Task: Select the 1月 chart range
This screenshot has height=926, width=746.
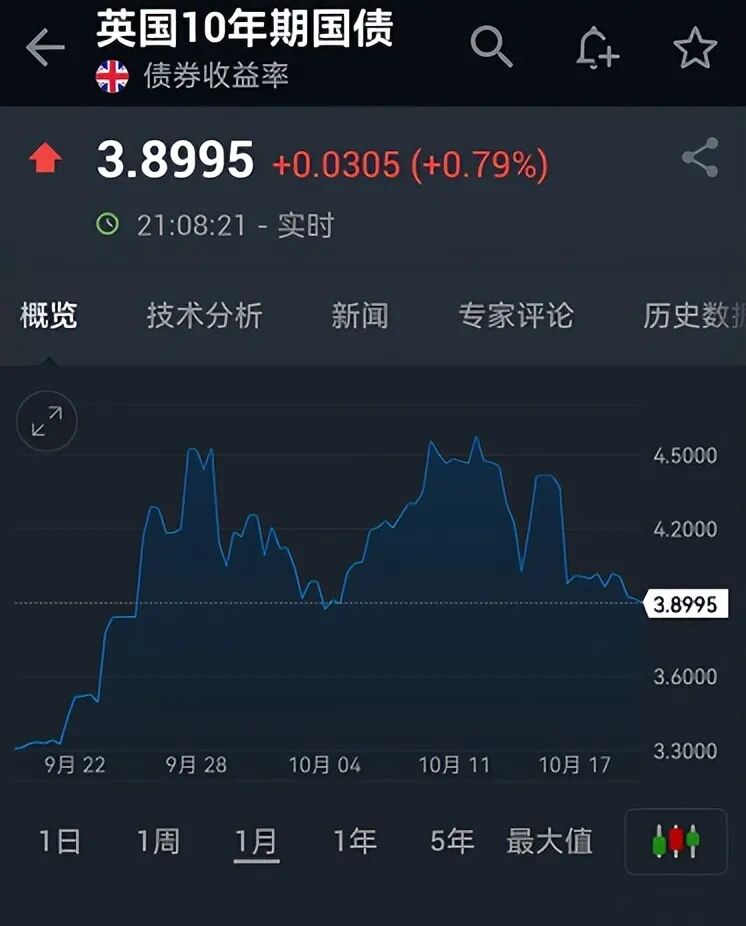Action: pyautogui.click(x=255, y=841)
